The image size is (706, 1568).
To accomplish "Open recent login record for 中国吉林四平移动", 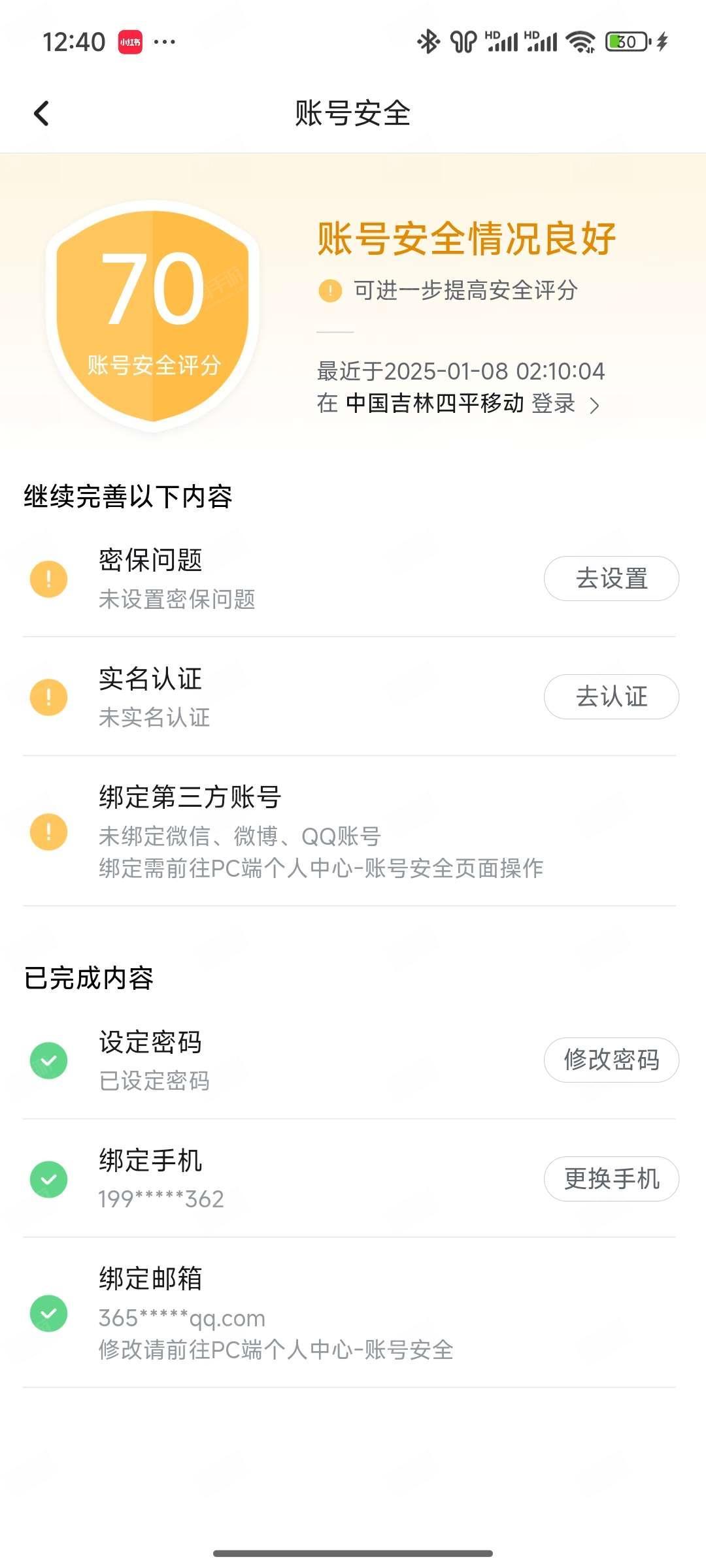I will click(x=460, y=387).
